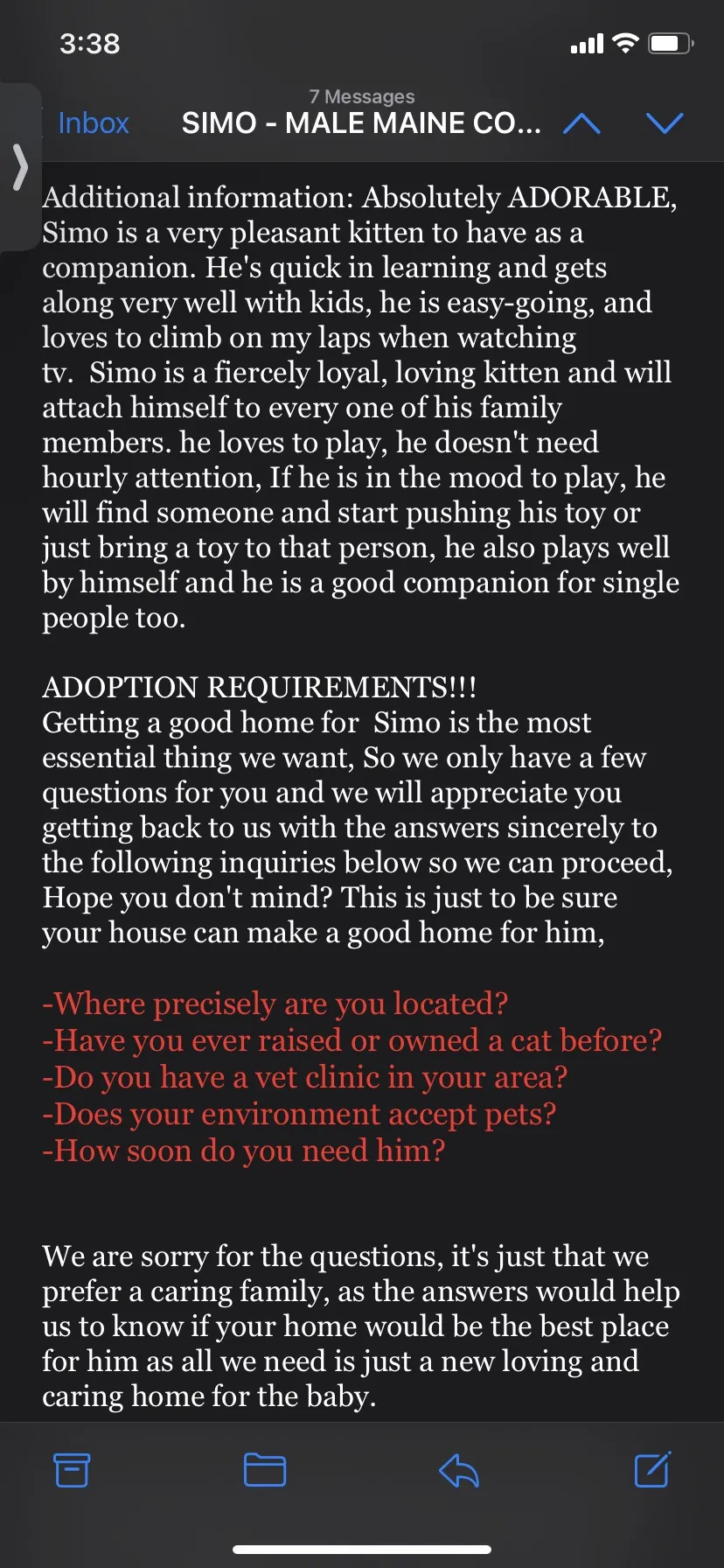Compose a new email
Viewport: 724px width, 1568px height.
point(652,1470)
